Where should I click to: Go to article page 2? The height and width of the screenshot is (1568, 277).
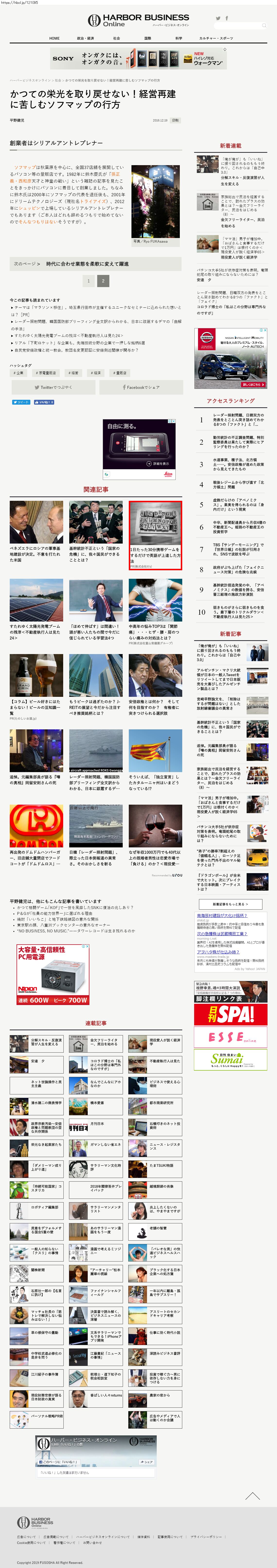103,281
